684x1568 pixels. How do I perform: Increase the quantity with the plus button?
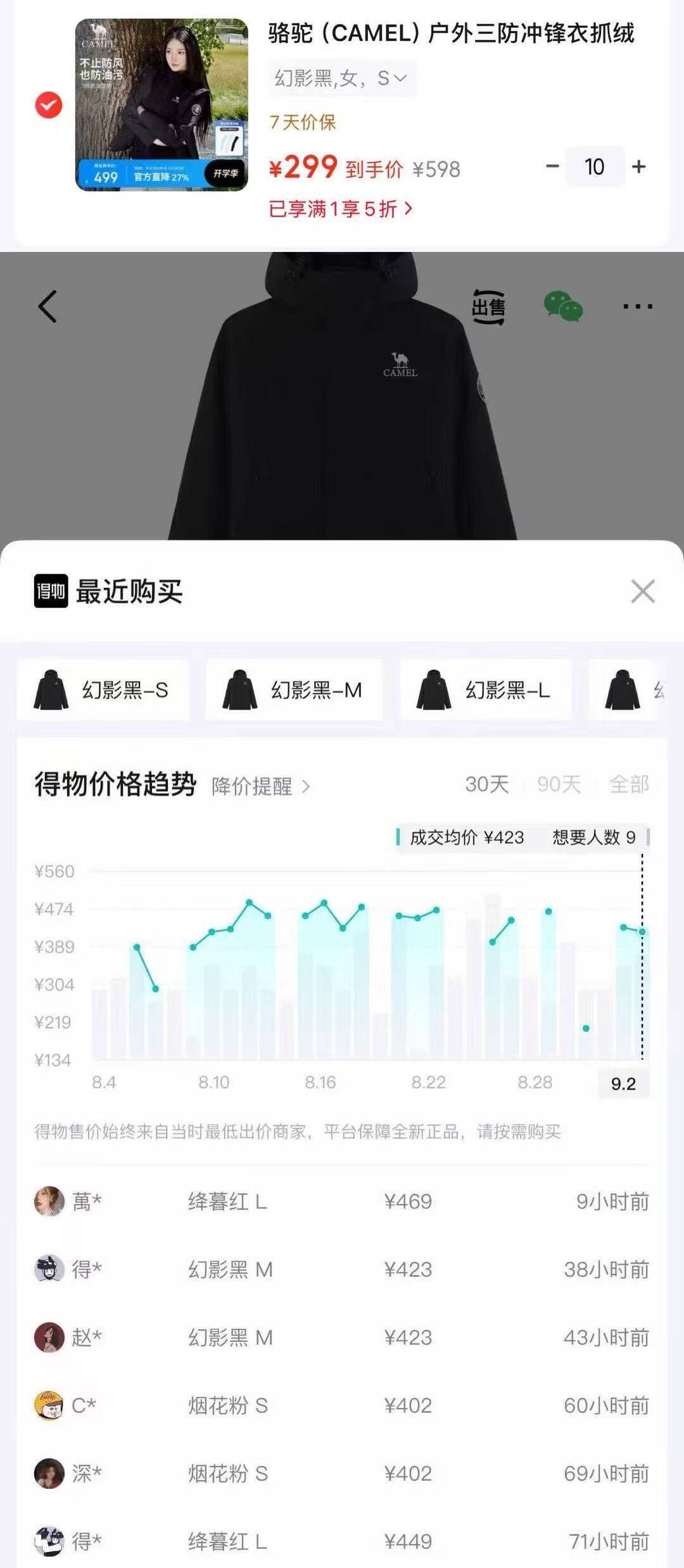coord(638,166)
